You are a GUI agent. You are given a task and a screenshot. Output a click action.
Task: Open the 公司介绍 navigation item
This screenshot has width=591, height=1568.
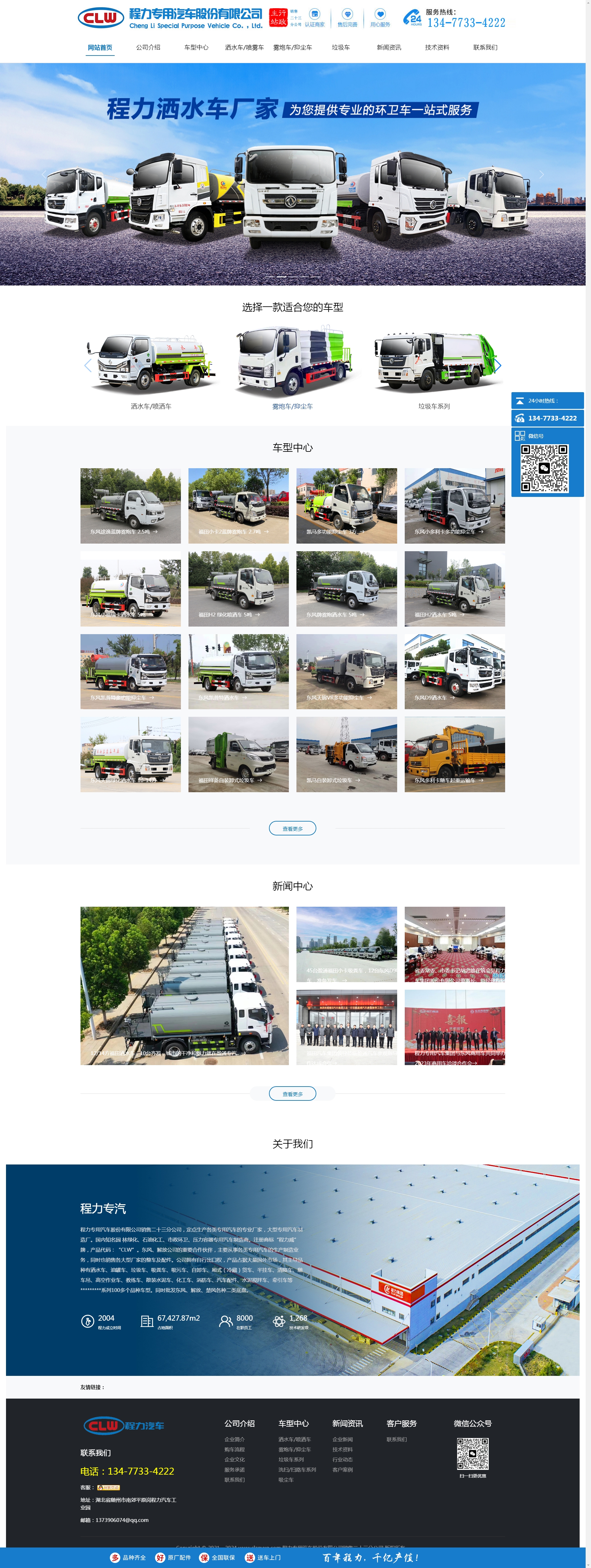(148, 47)
